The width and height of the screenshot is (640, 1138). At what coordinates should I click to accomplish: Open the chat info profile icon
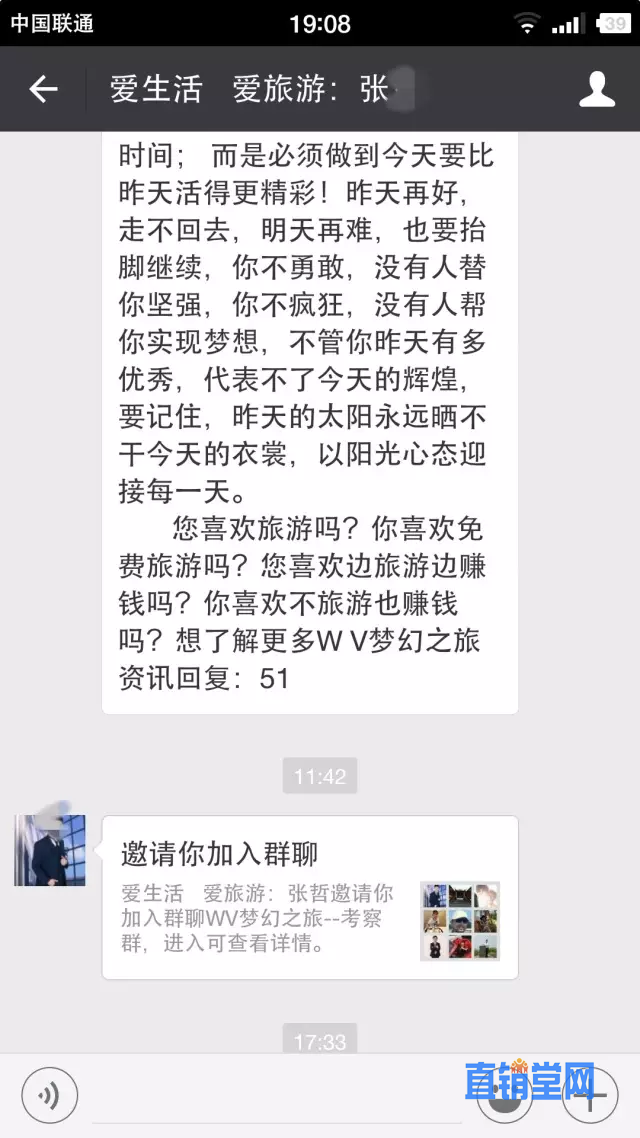click(597, 89)
